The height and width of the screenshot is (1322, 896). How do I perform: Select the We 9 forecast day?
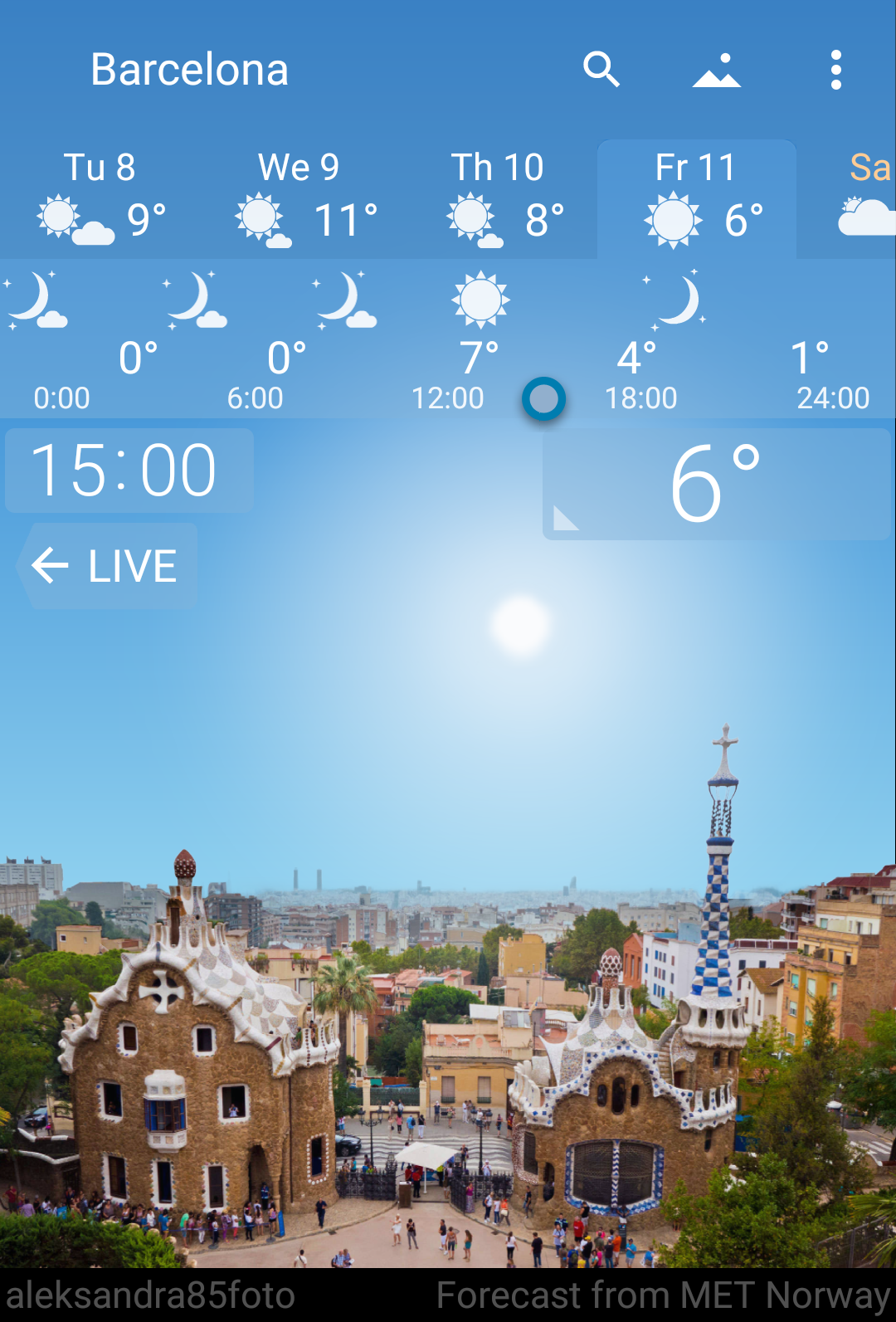point(299,199)
